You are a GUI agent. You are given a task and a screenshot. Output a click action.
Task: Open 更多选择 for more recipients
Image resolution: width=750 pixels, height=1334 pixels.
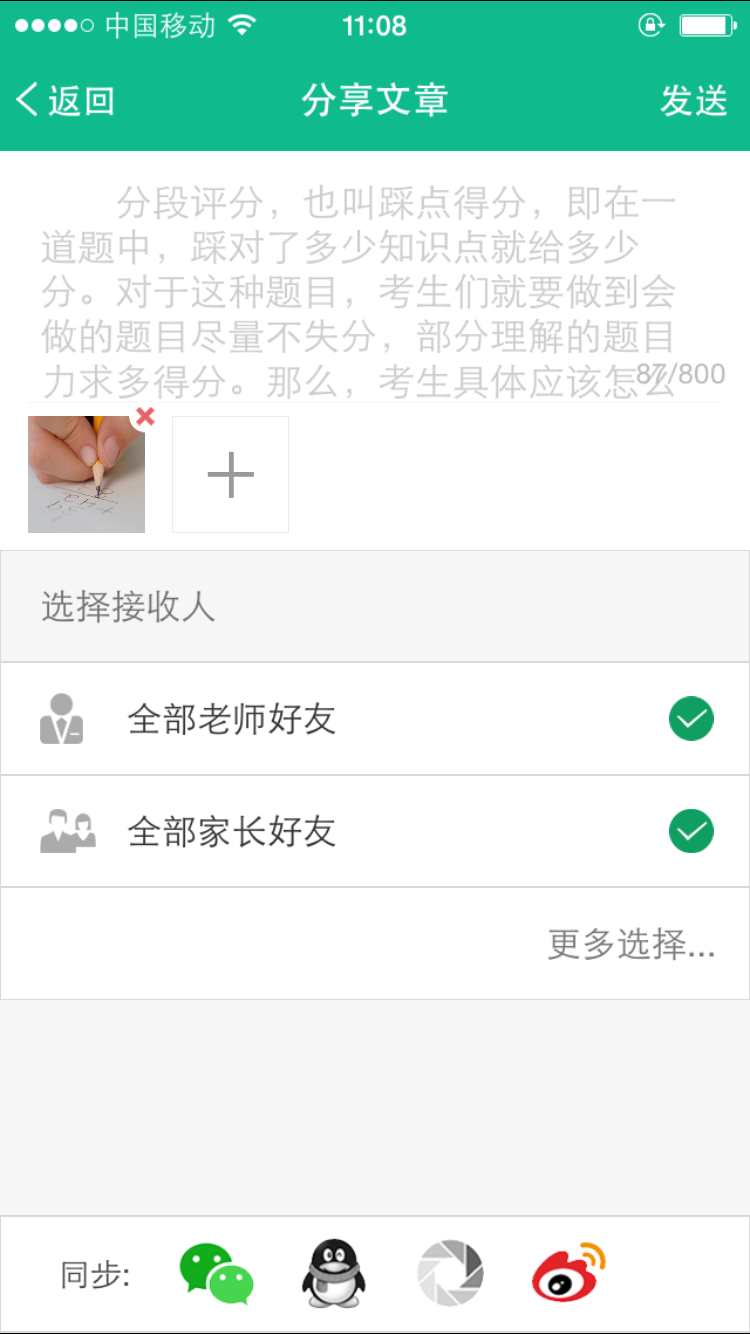pyautogui.click(x=631, y=944)
